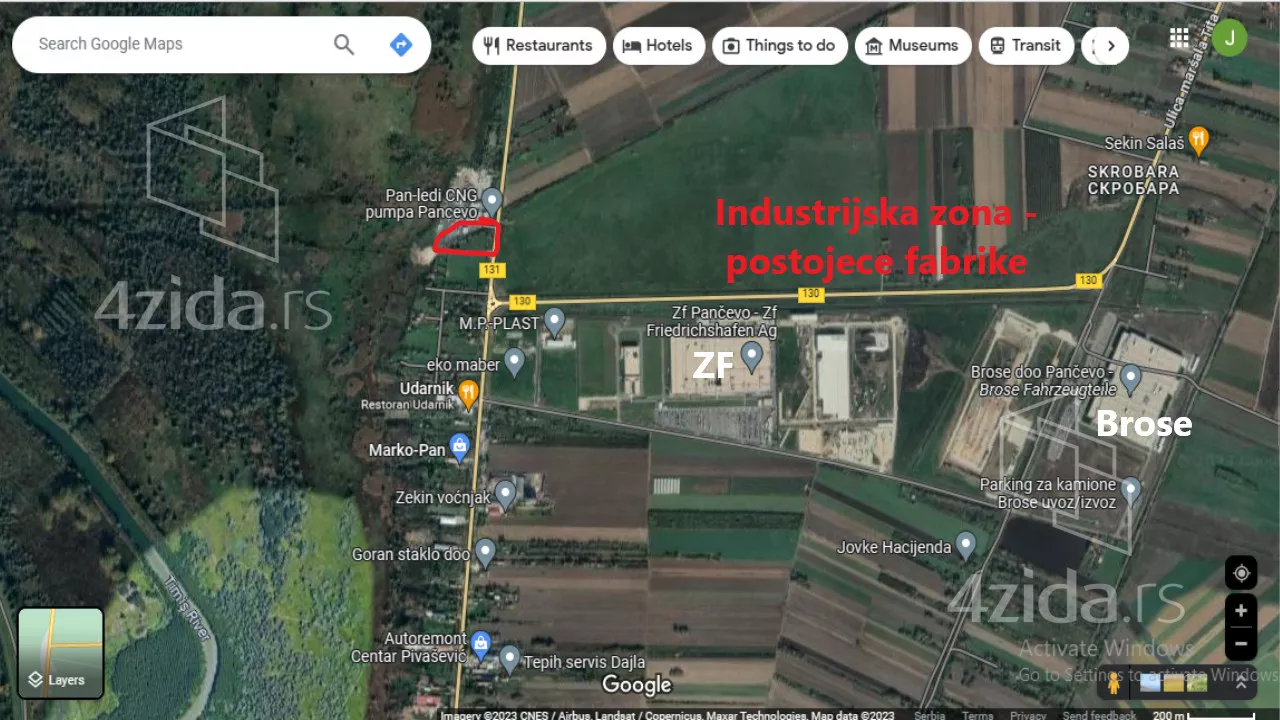Open directions from the blue arrow icon
1280x720 pixels.
401,44
